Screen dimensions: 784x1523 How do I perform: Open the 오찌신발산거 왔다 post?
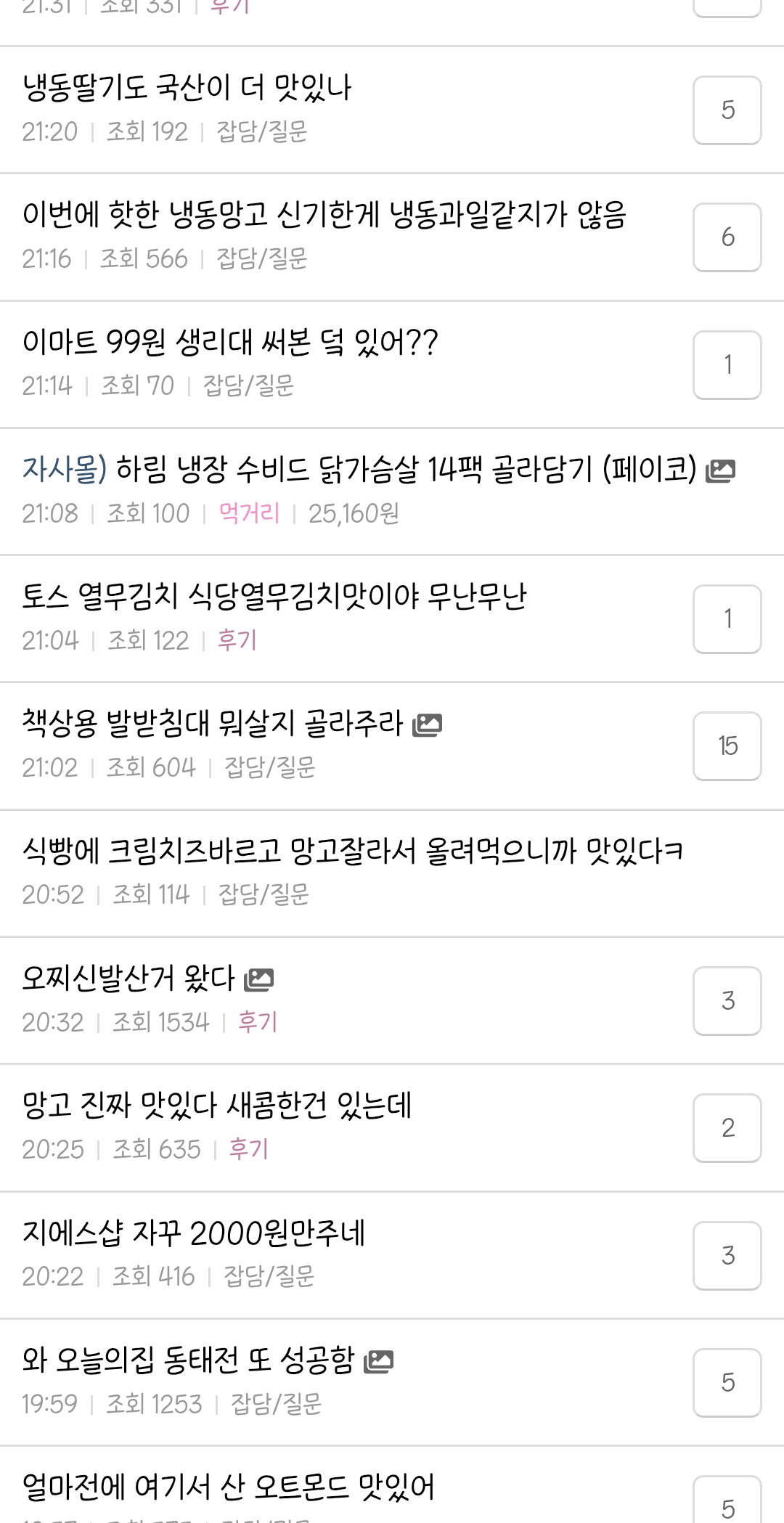pyautogui.click(x=128, y=979)
